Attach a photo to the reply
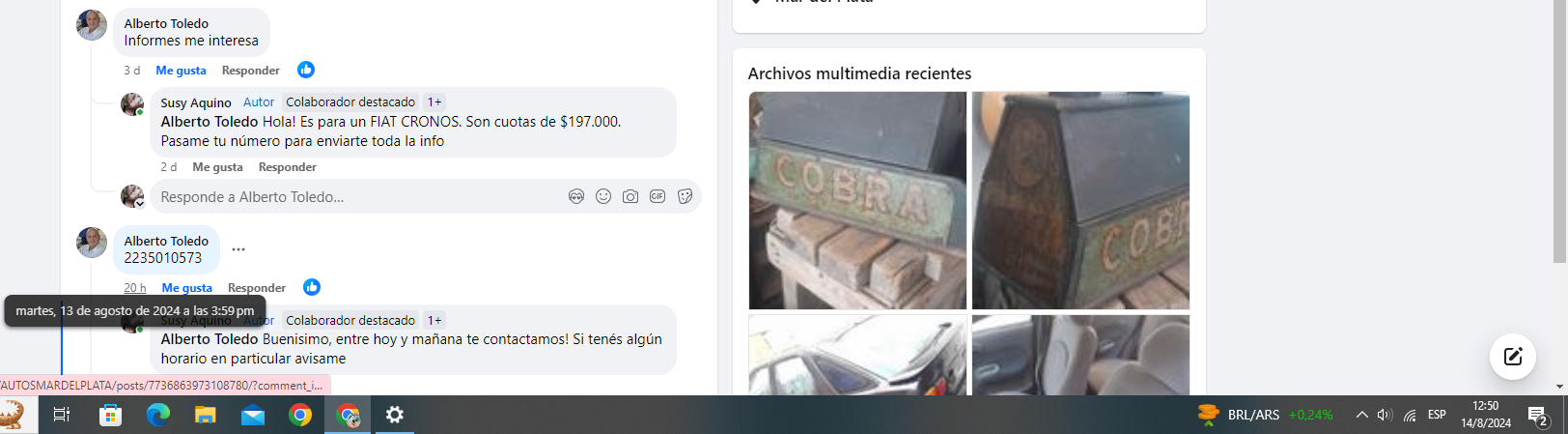 [630, 197]
